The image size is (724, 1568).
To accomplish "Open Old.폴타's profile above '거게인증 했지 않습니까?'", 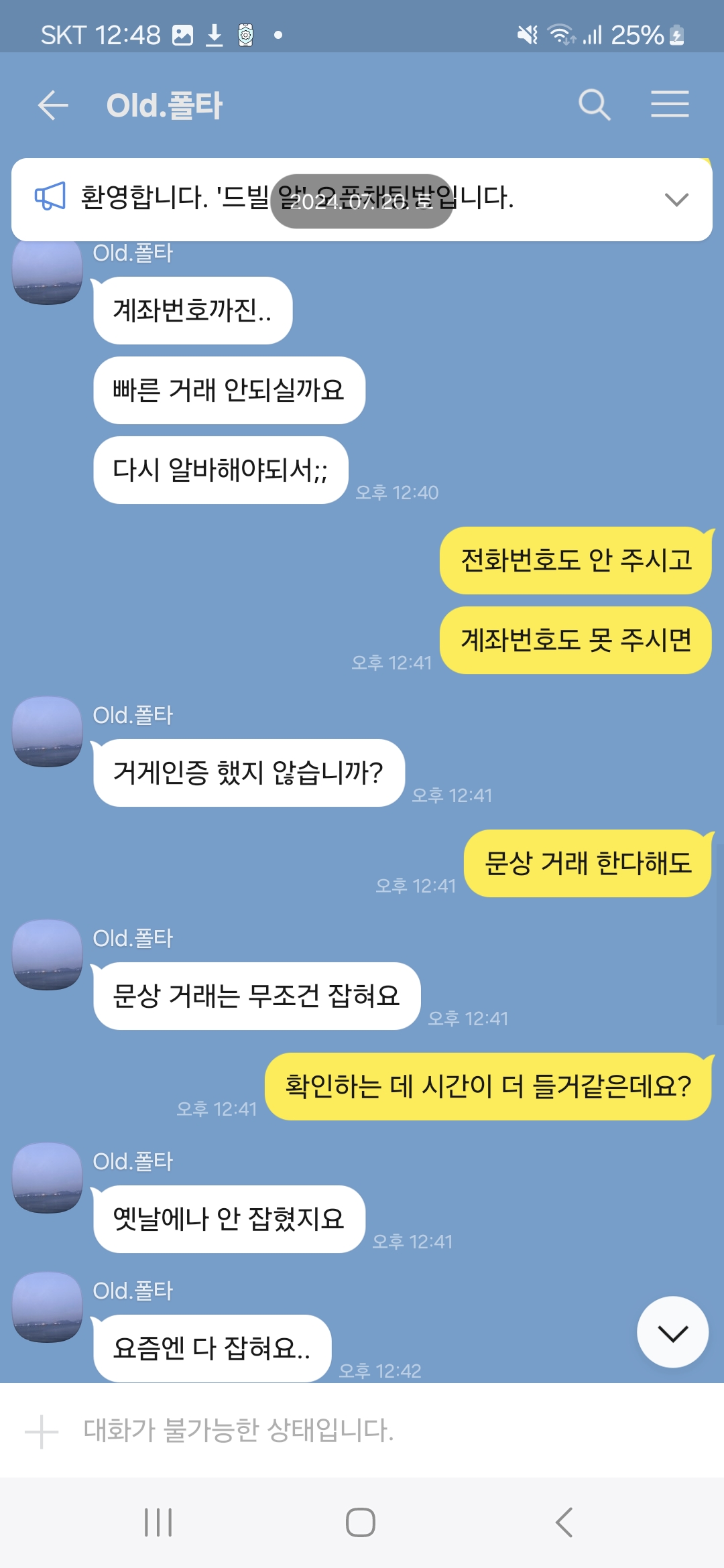I will (48, 732).
